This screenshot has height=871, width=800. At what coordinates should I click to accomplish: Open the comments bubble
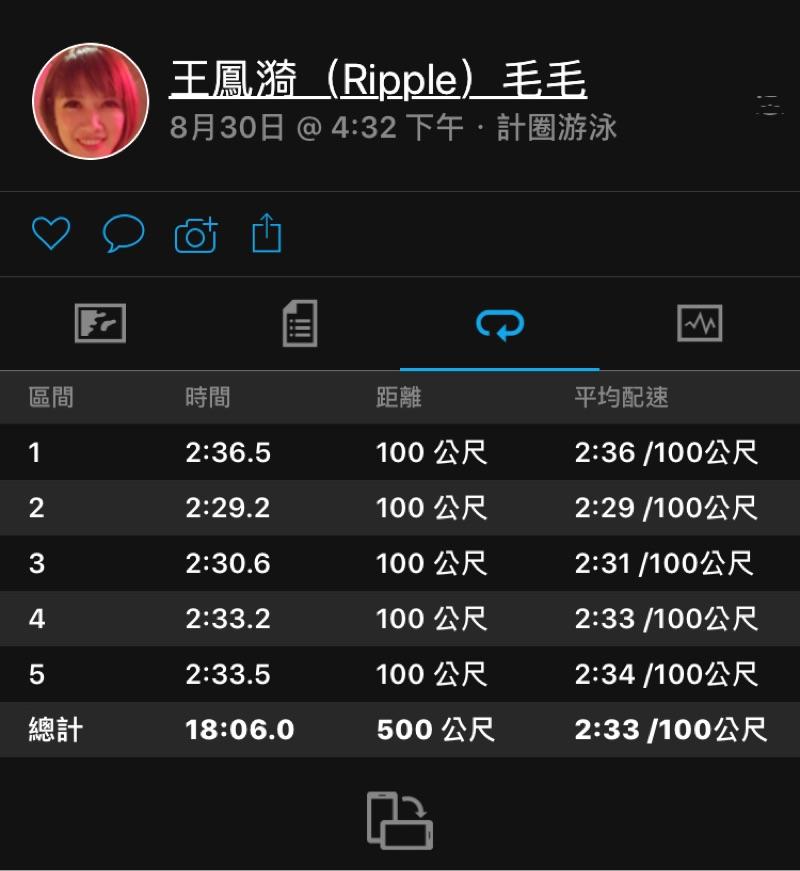click(124, 234)
